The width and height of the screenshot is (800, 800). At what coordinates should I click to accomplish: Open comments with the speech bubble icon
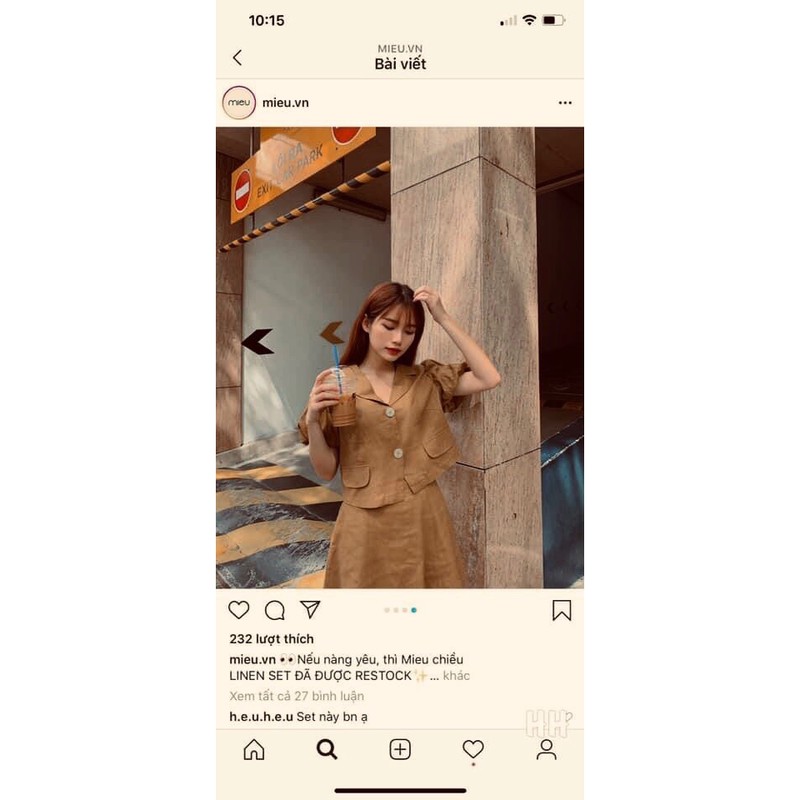point(275,610)
